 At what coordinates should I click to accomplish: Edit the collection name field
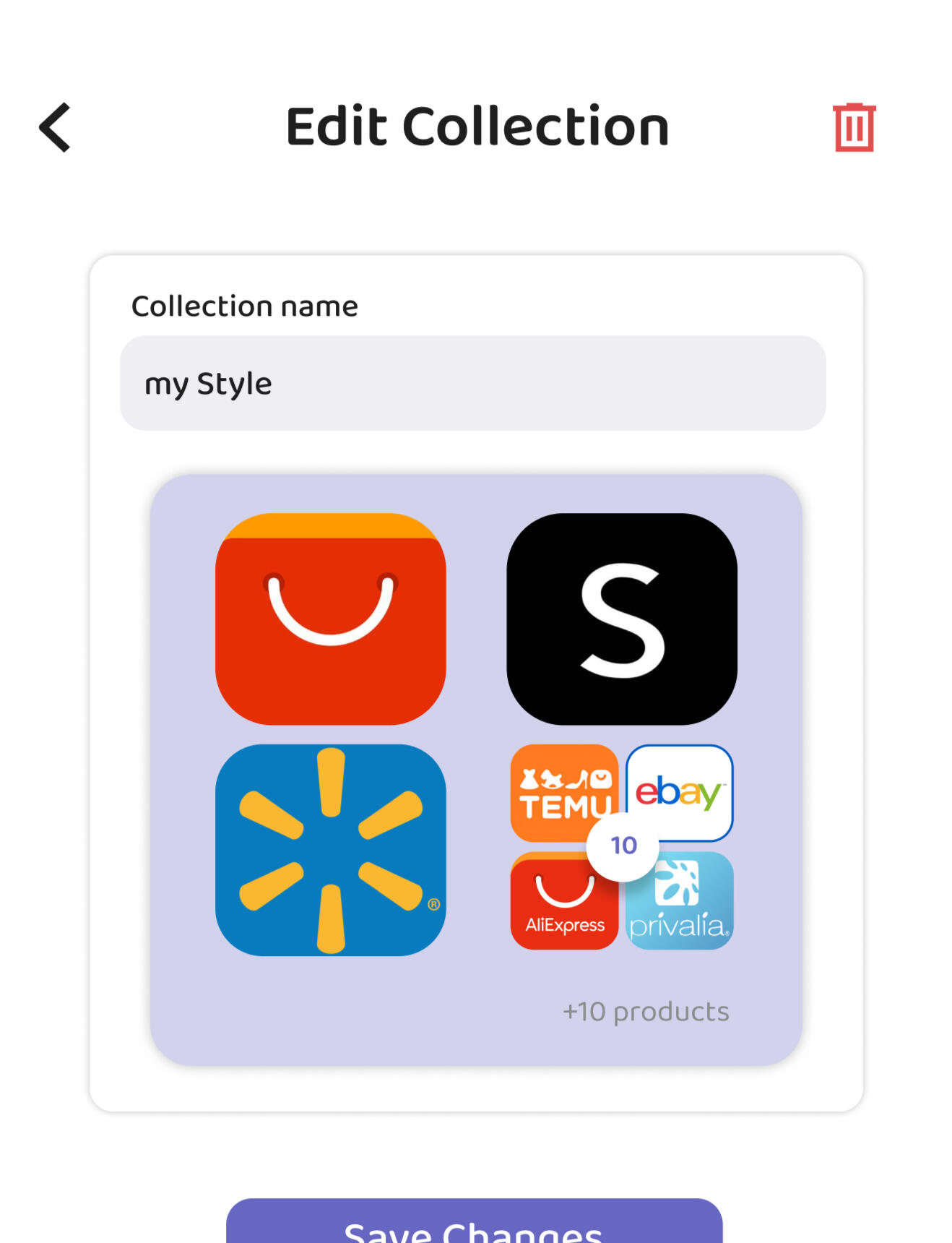pyautogui.click(x=472, y=383)
